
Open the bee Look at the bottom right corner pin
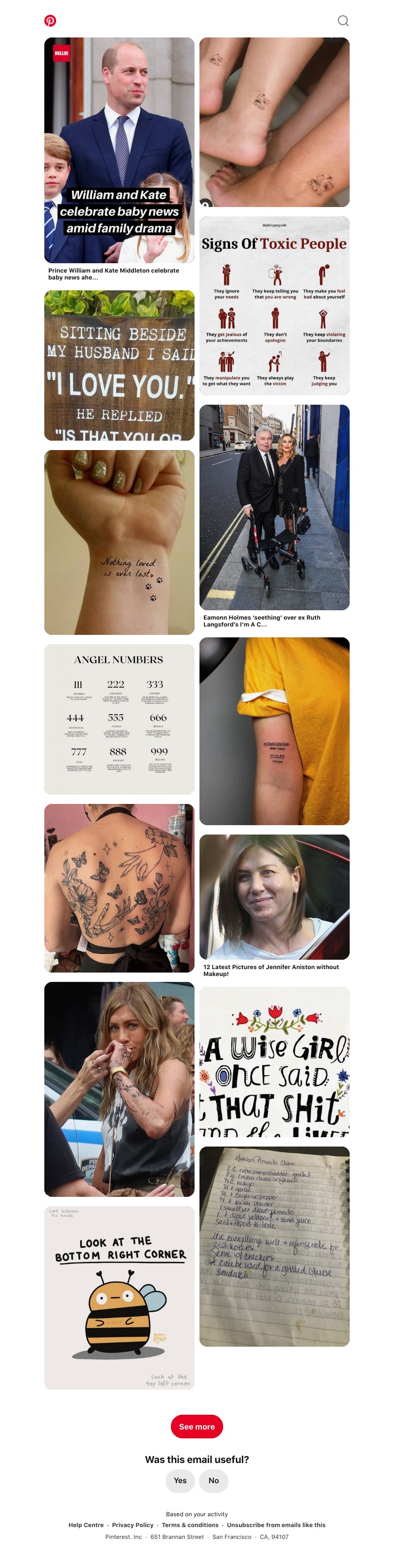(119, 1297)
